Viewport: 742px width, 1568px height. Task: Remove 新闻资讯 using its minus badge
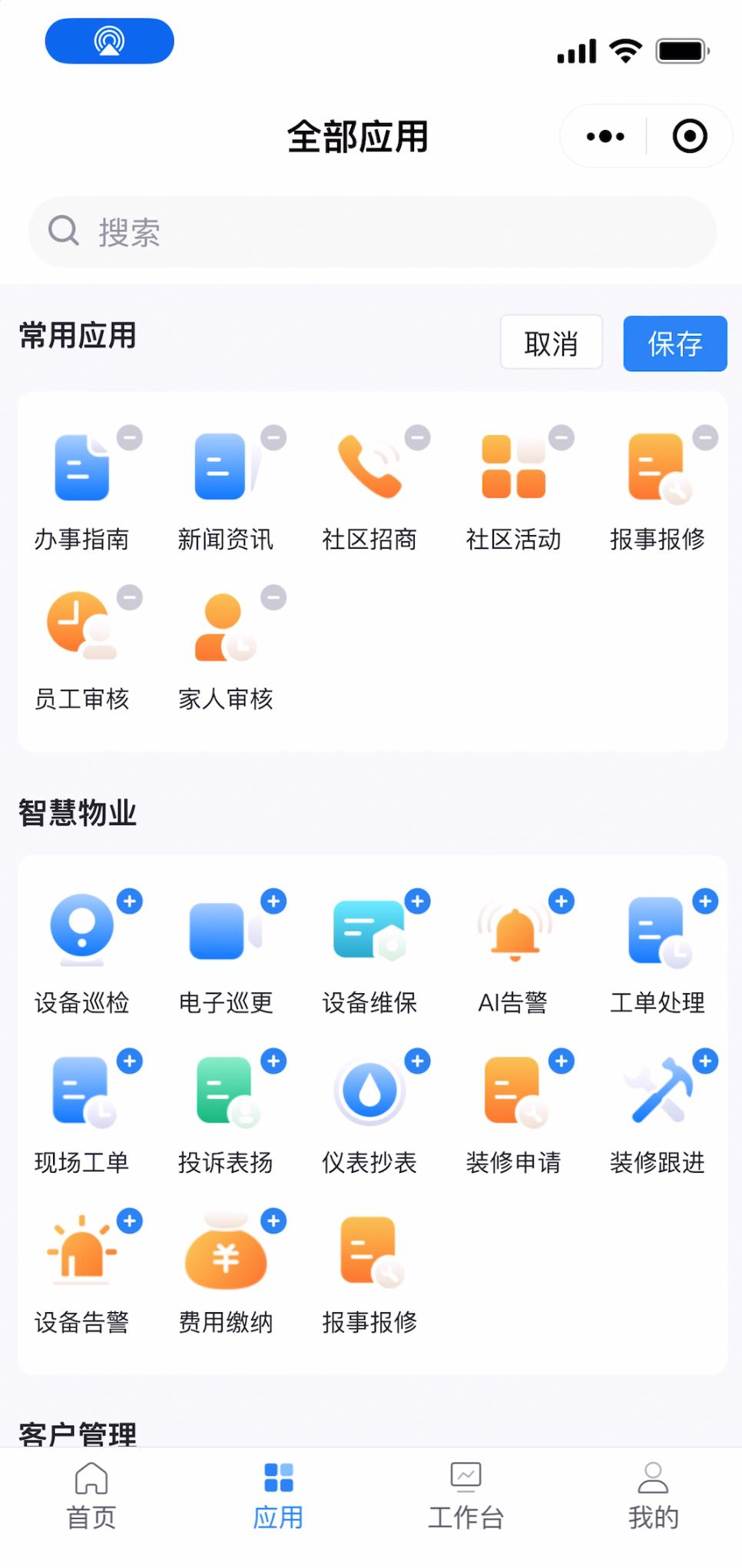[x=274, y=437]
